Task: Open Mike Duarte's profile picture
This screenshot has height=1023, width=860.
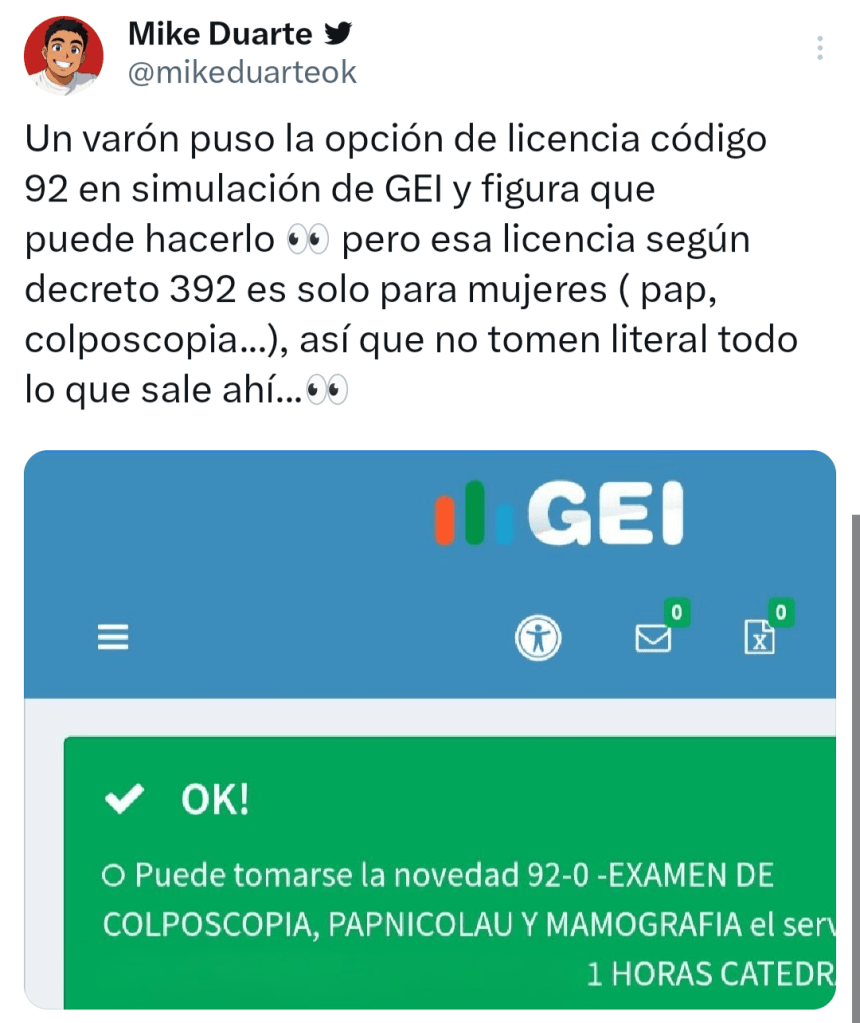Action: 63,56
